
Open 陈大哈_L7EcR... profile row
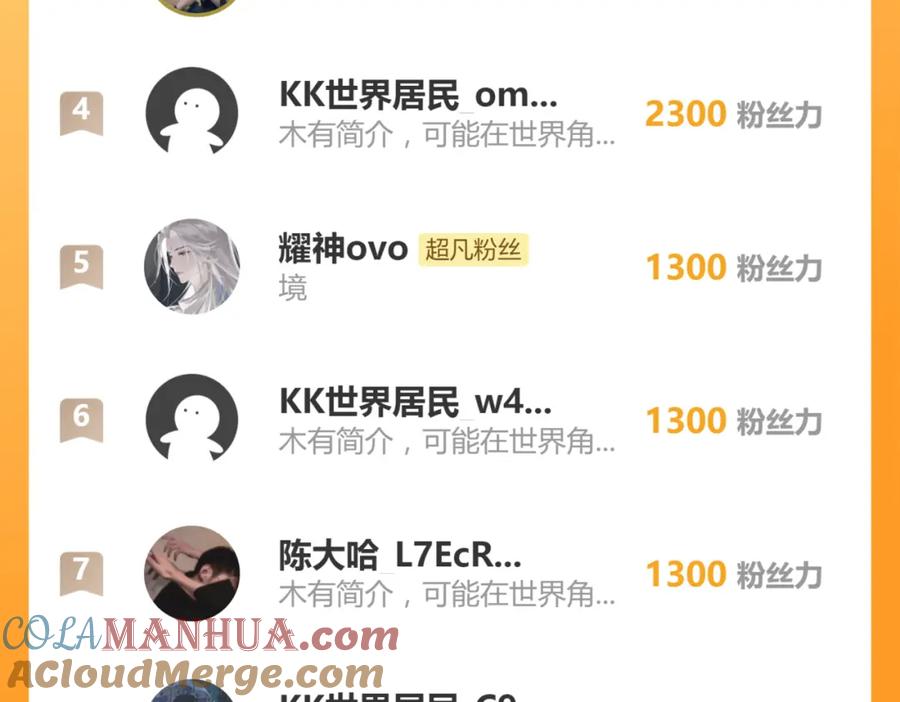point(449,573)
